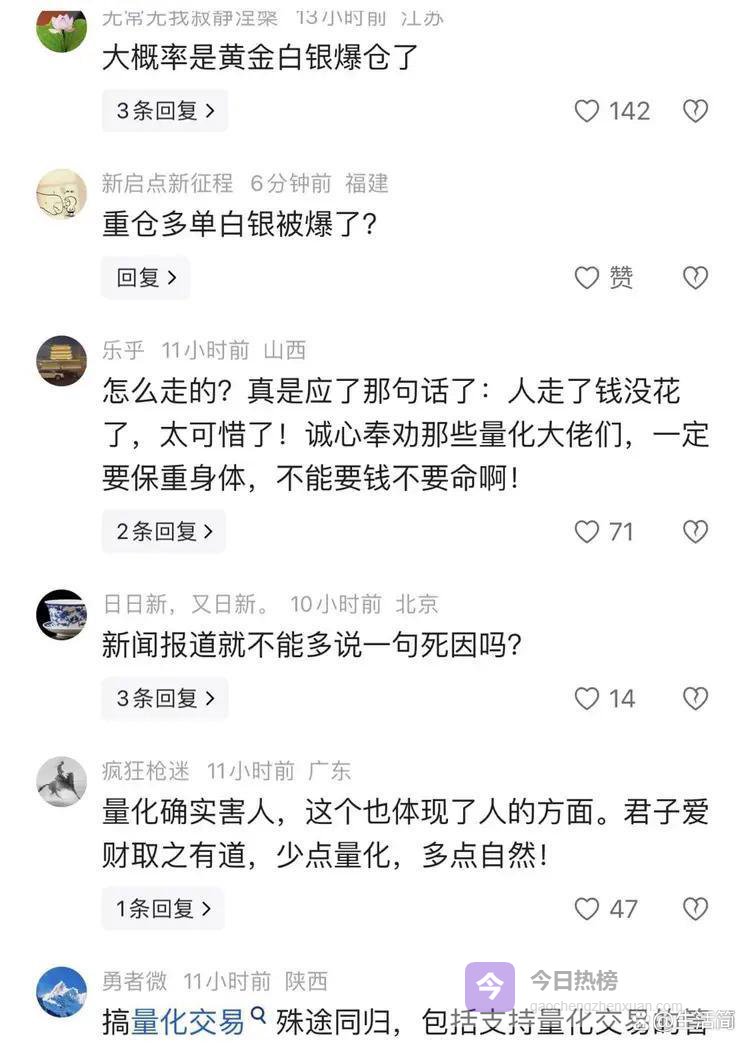Like 新启点新征程's comment about 白银
Screen dimensions: 750x1047
pyautogui.click(x=587, y=278)
